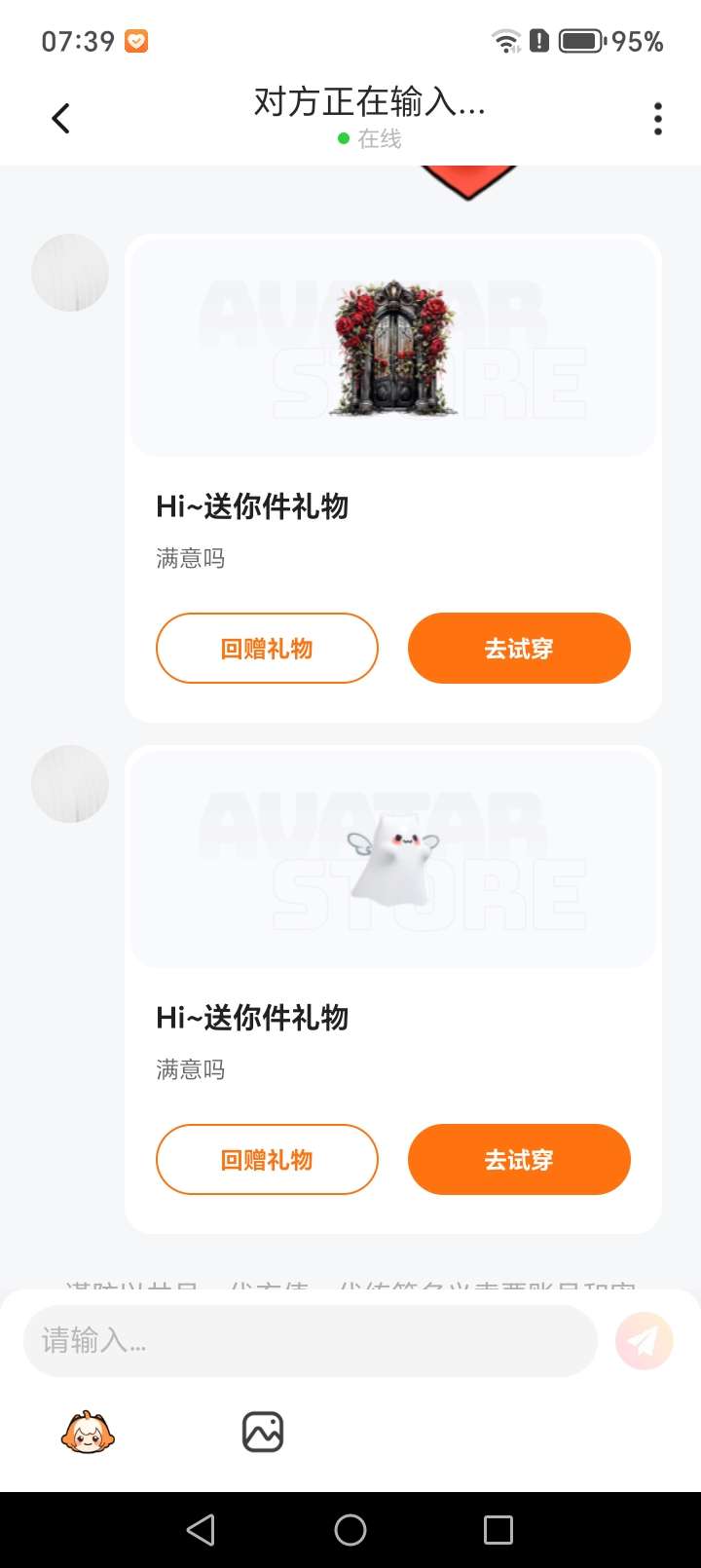Open the three-dot overflow menu

click(658, 119)
